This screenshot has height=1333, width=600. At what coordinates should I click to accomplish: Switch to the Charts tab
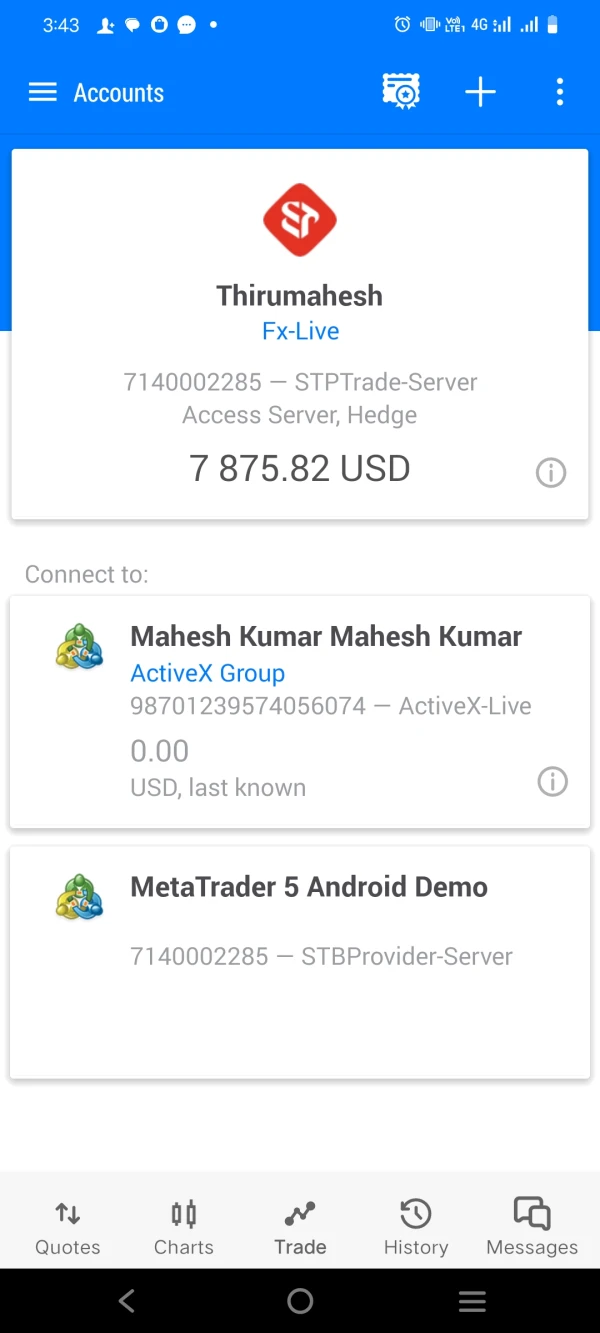(184, 1228)
